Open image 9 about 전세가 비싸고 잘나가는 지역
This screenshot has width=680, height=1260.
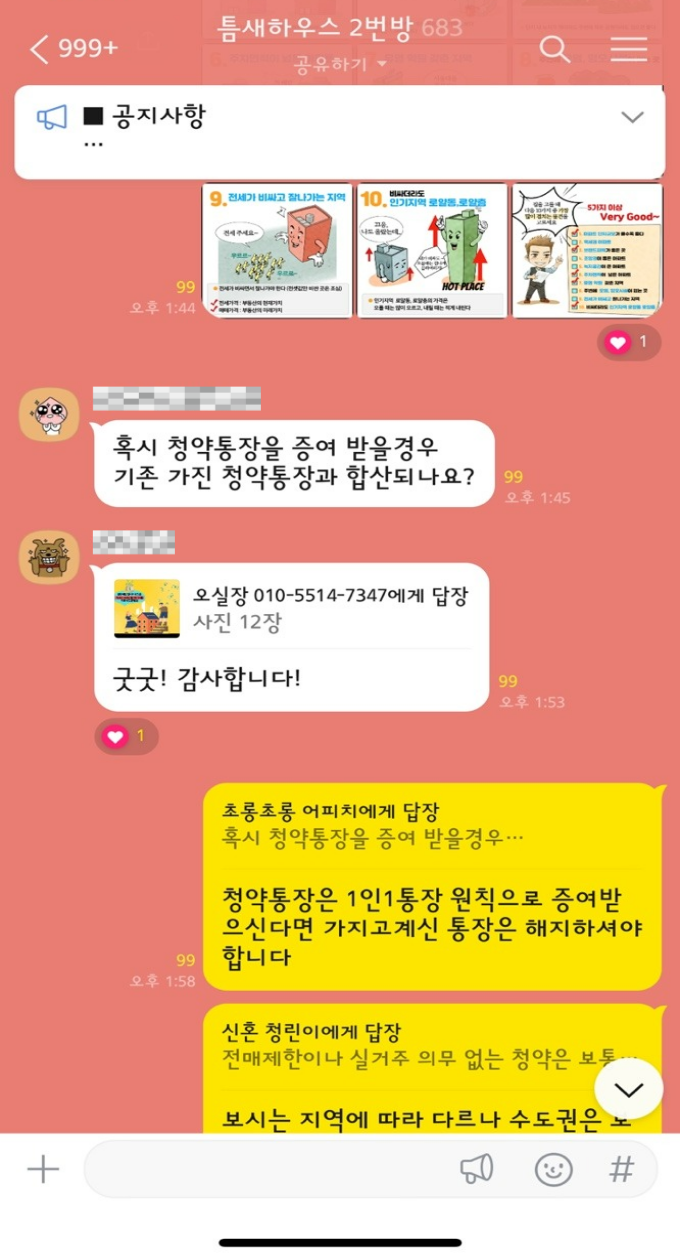pos(277,250)
